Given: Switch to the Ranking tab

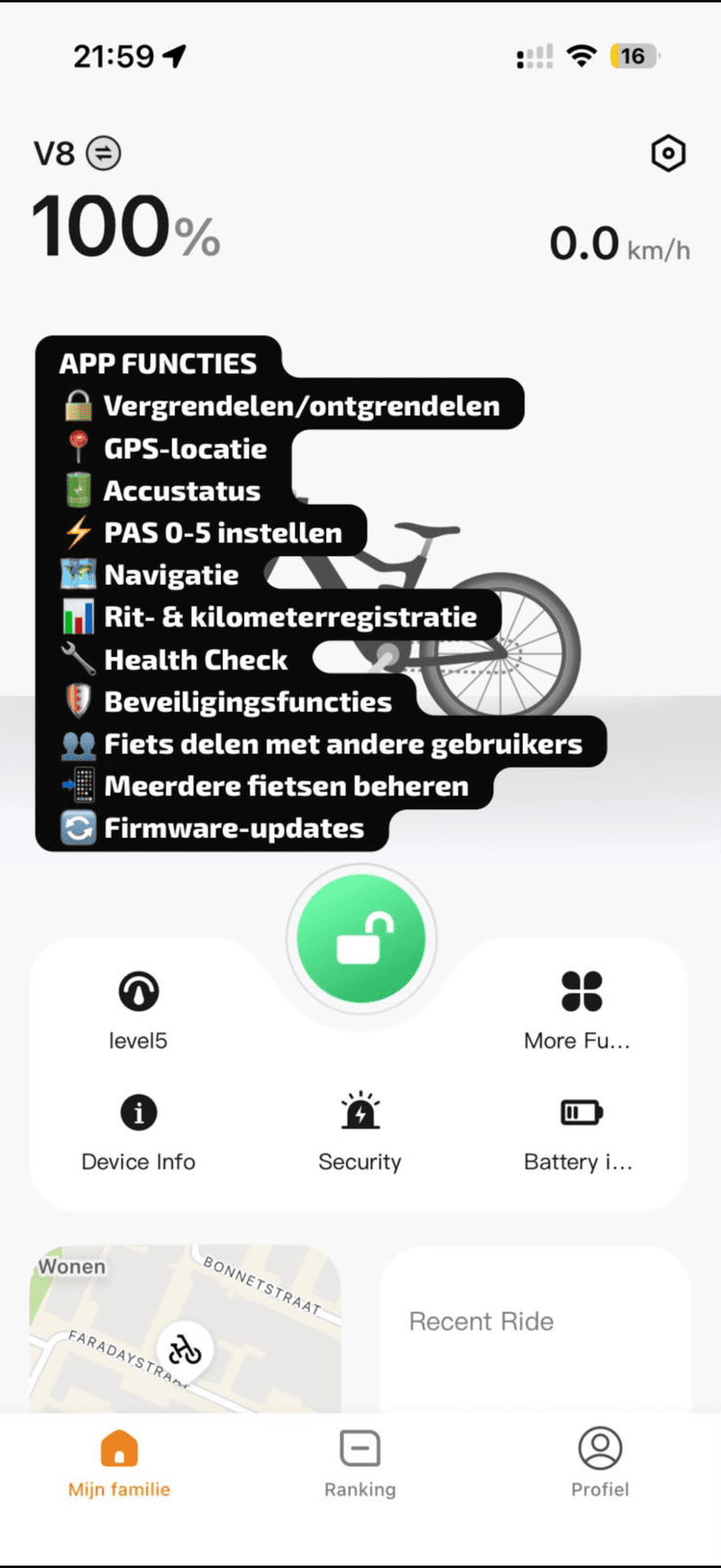Looking at the screenshot, I should (x=360, y=1463).
